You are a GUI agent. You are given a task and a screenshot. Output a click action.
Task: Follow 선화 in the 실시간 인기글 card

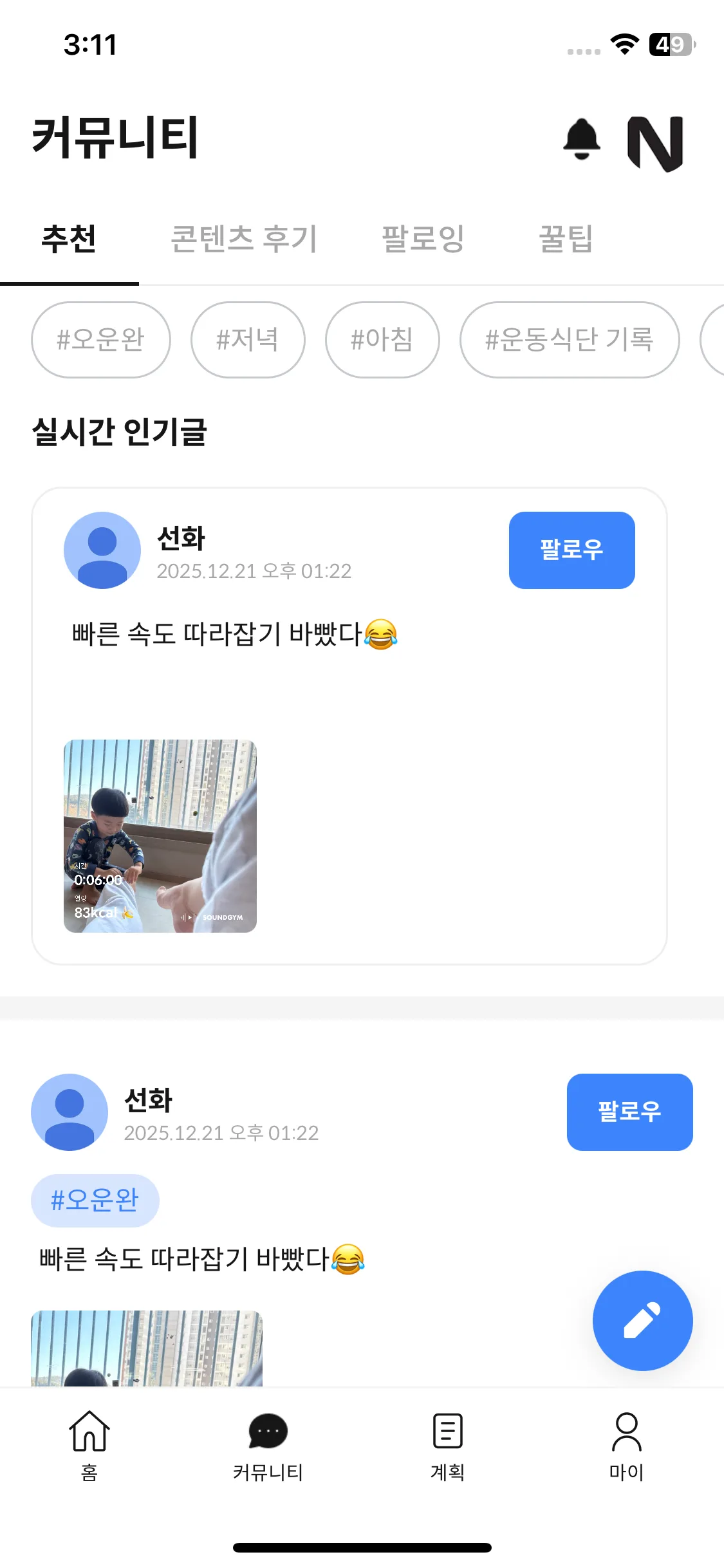tap(571, 550)
